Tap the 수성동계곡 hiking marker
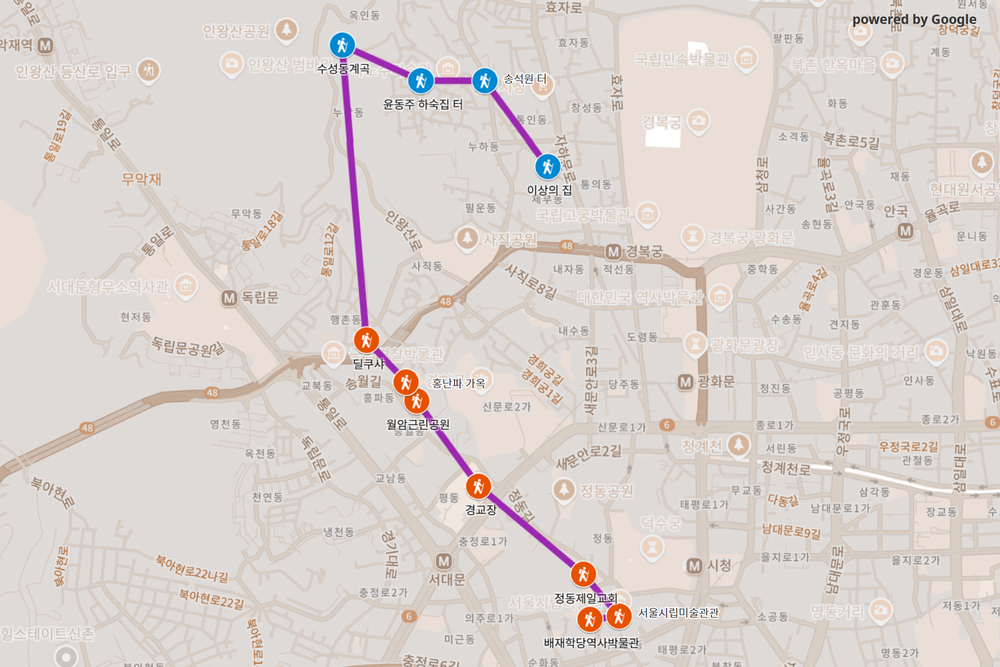 coord(342,45)
